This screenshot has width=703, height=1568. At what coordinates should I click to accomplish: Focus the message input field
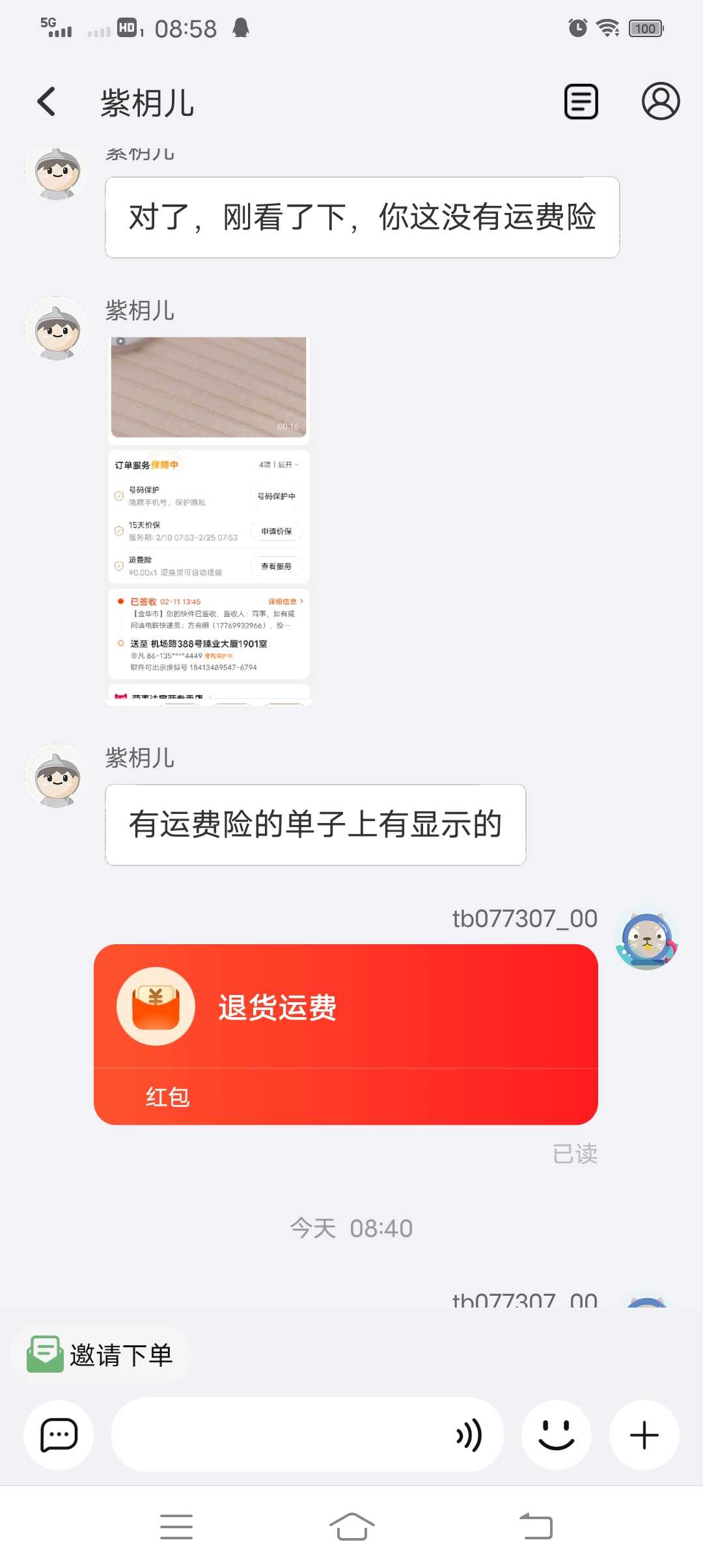click(x=280, y=1435)
